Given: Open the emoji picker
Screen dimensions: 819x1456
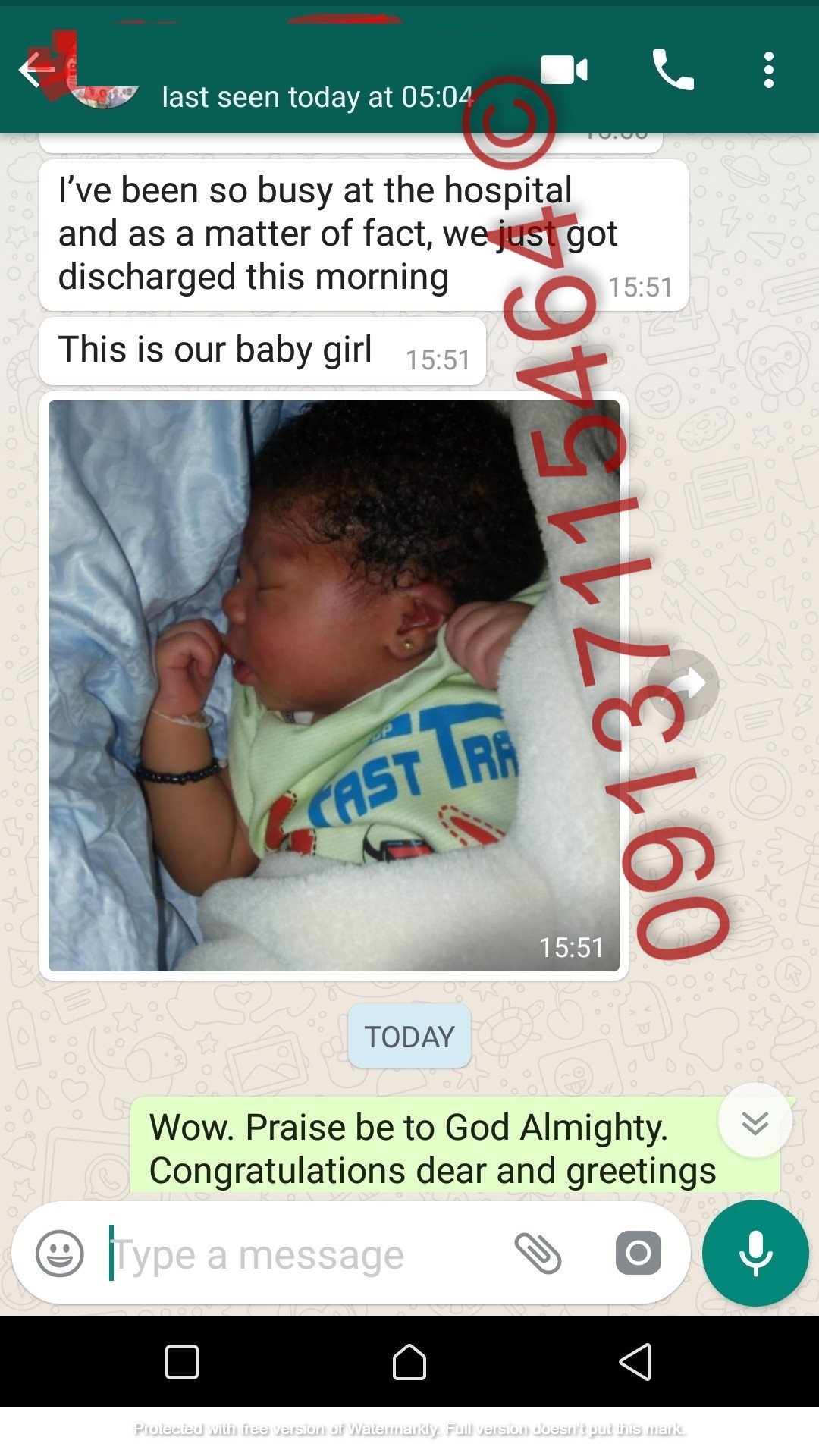Looking at the screenshot, I should point(60,1254).
